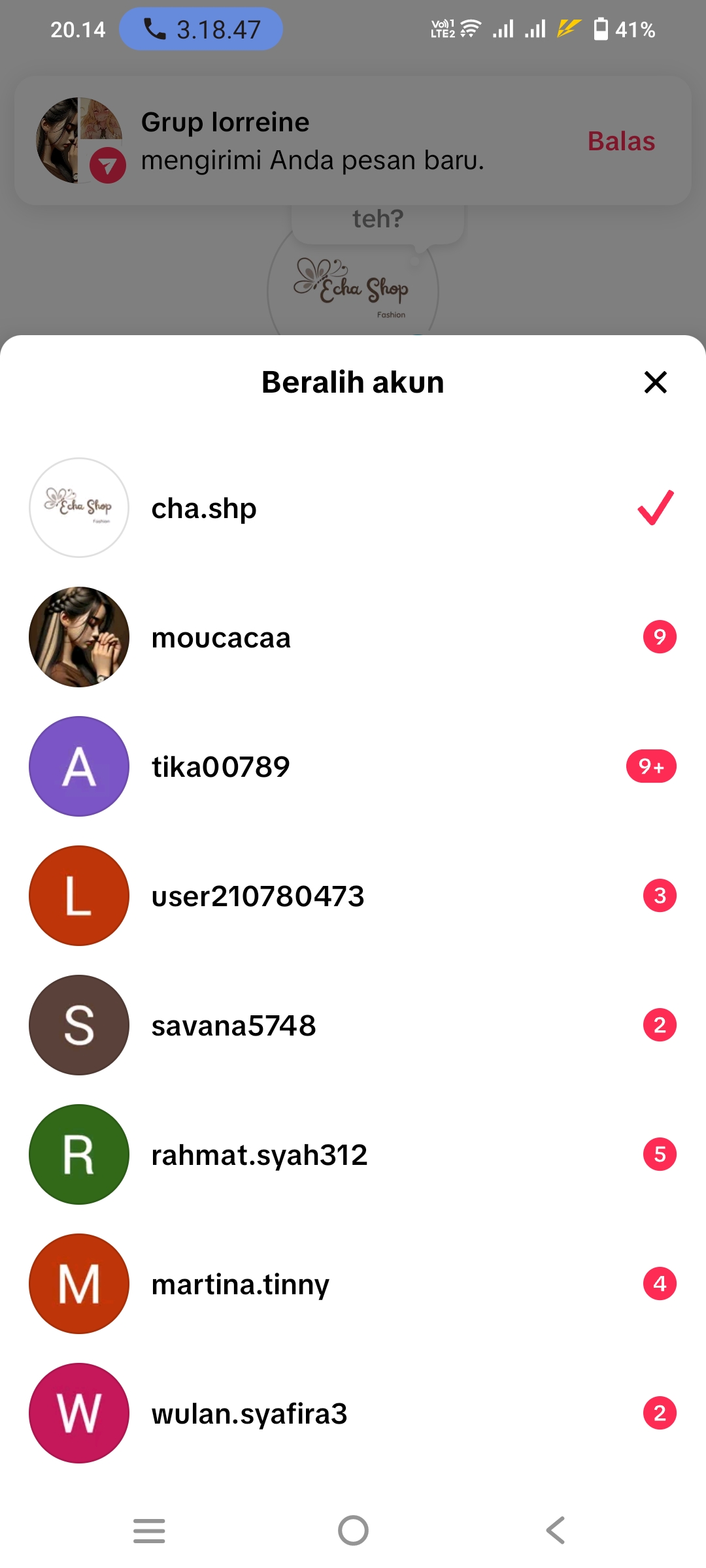Switch to the moucacaa account
706x1568 pixels.
[x=353, y=637]
